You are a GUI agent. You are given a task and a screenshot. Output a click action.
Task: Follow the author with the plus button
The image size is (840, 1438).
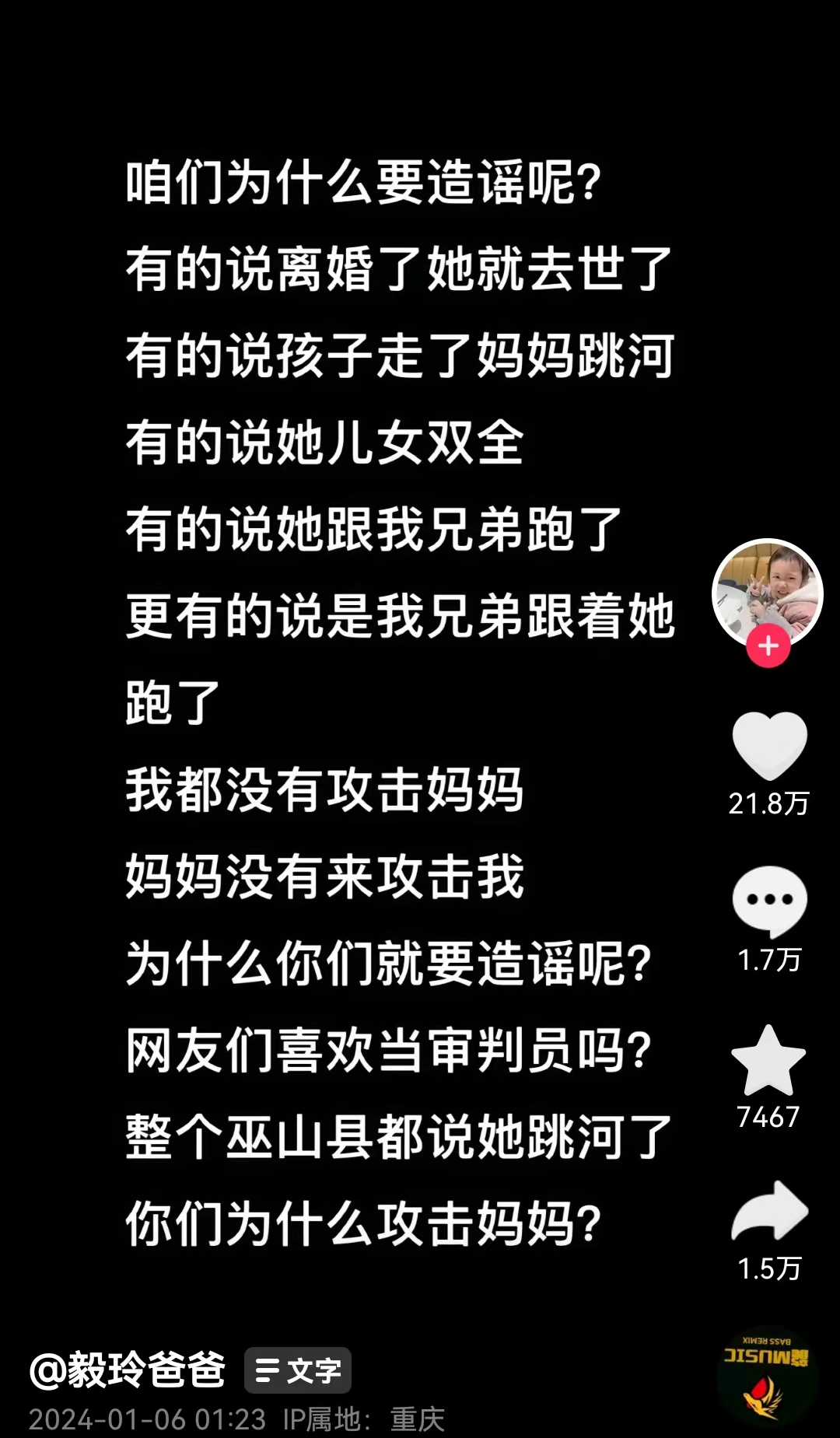click(768, 646)
